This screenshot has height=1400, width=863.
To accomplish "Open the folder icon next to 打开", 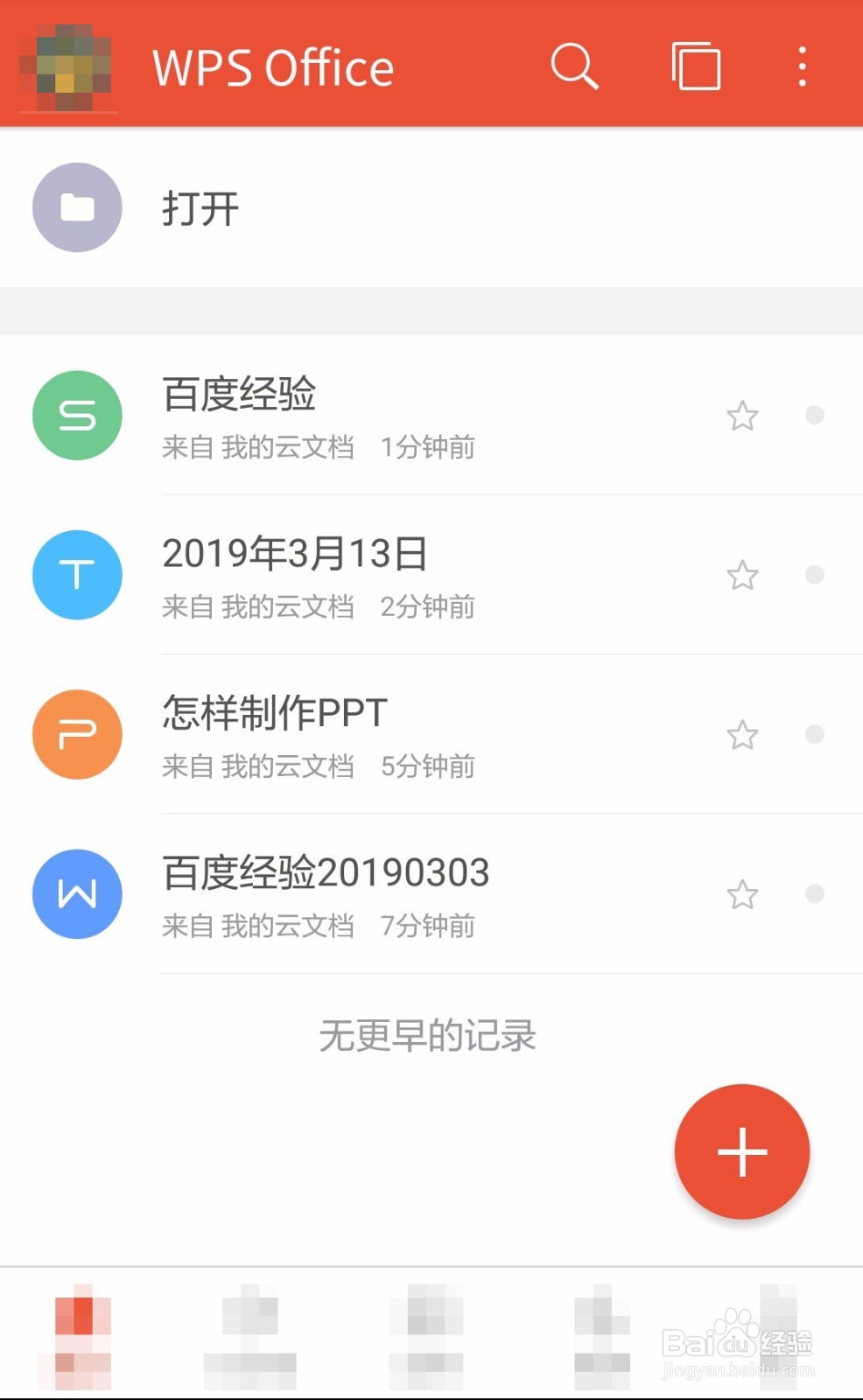I will click(76, 207).
